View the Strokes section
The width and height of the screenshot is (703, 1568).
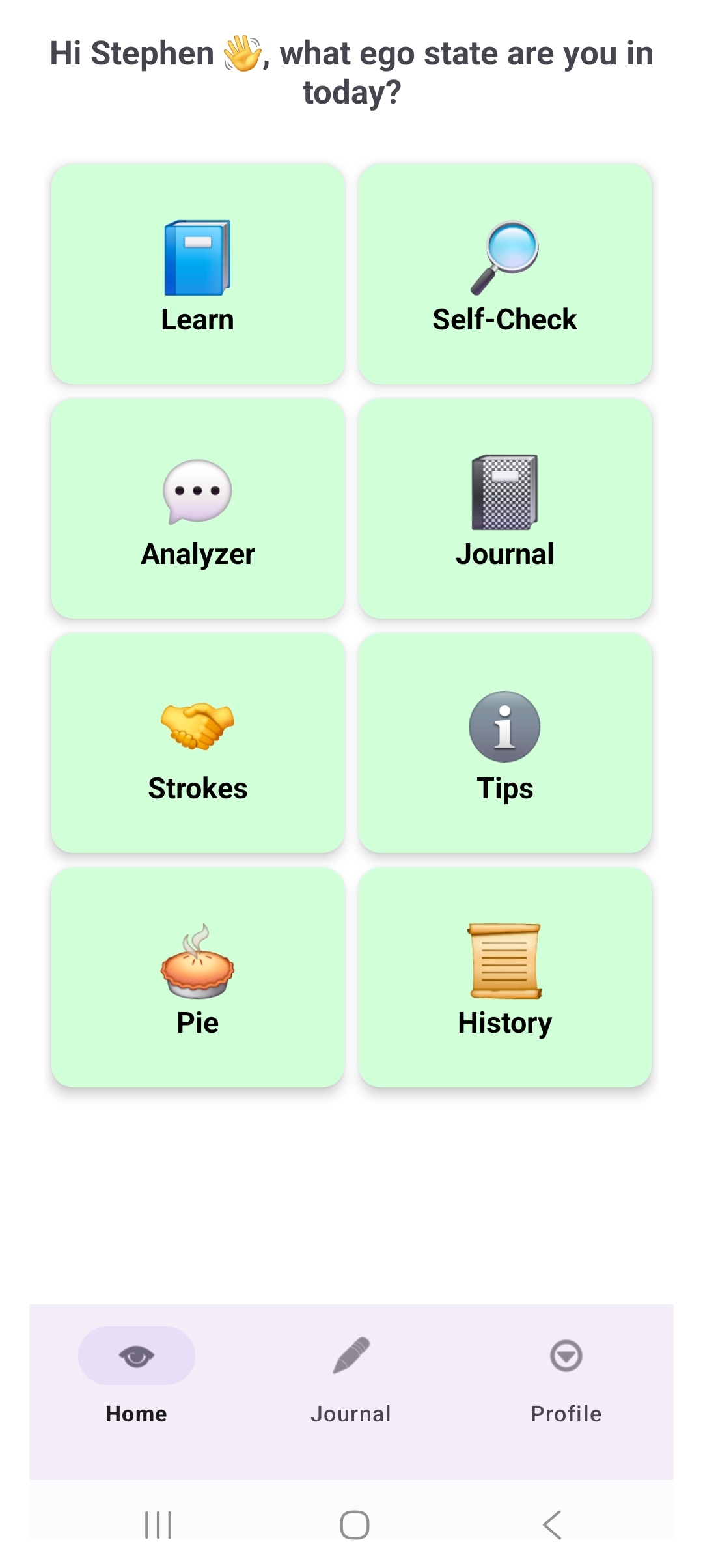tap(198, 743)
